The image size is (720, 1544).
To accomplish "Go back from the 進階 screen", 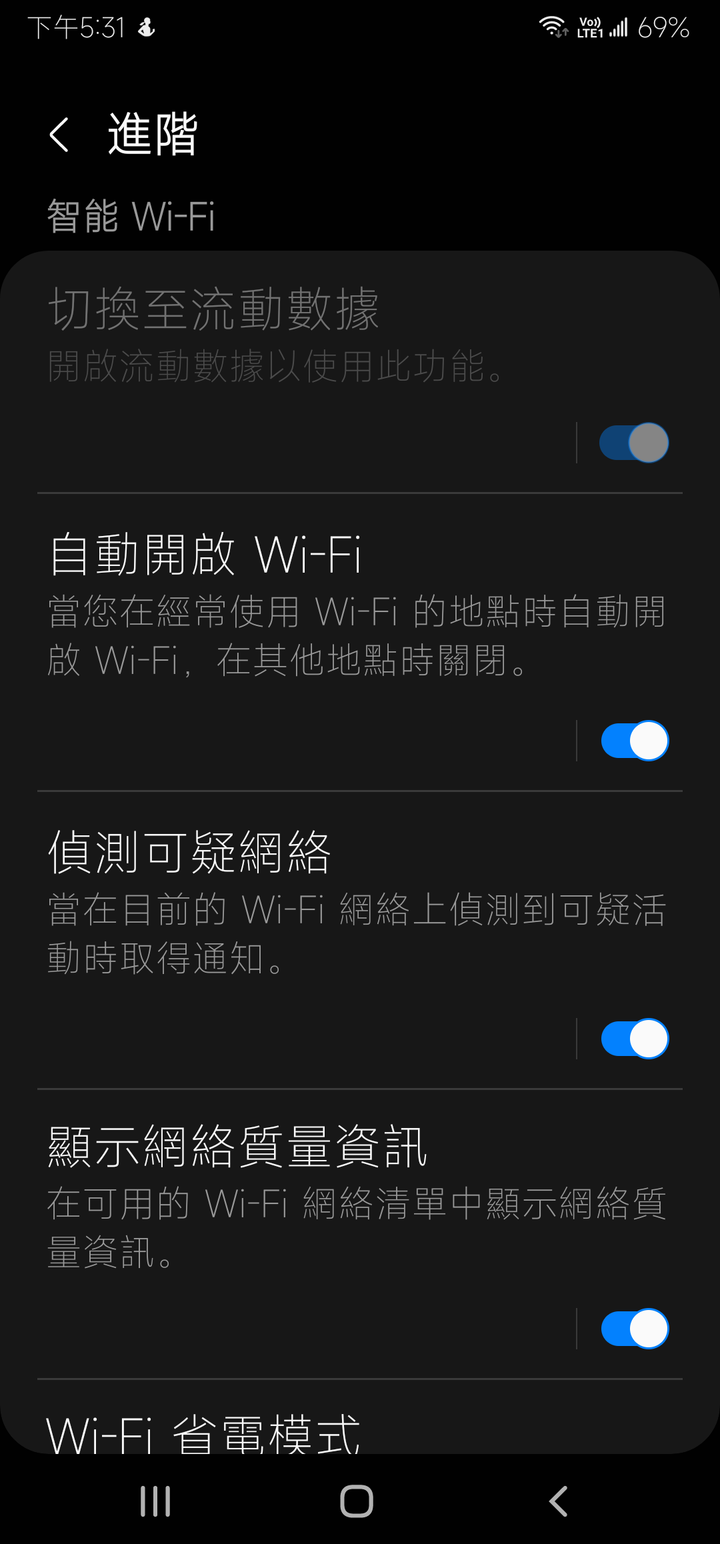I will (x=60, y=135).
